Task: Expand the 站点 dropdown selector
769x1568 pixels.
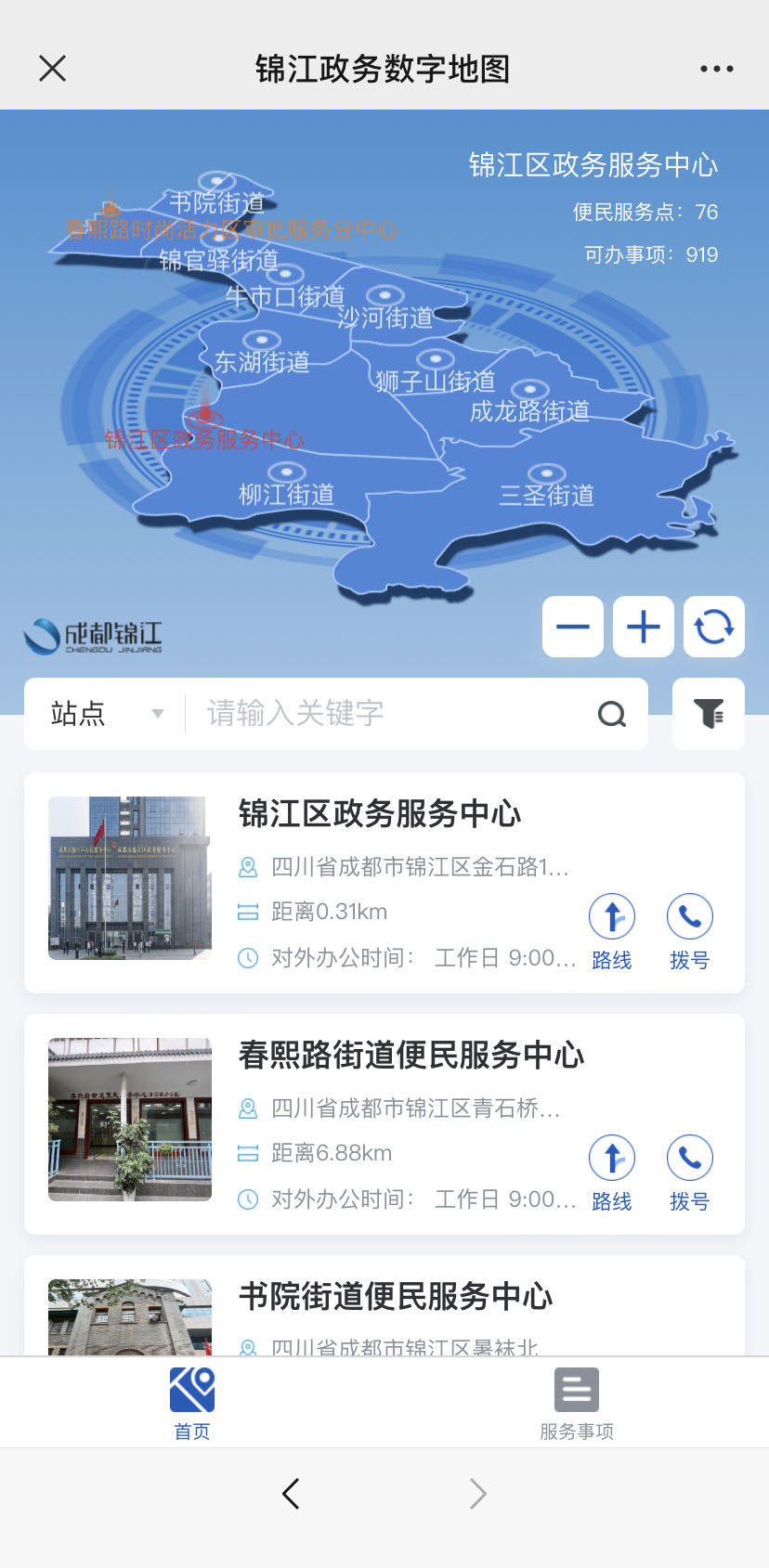Action: 105,713
